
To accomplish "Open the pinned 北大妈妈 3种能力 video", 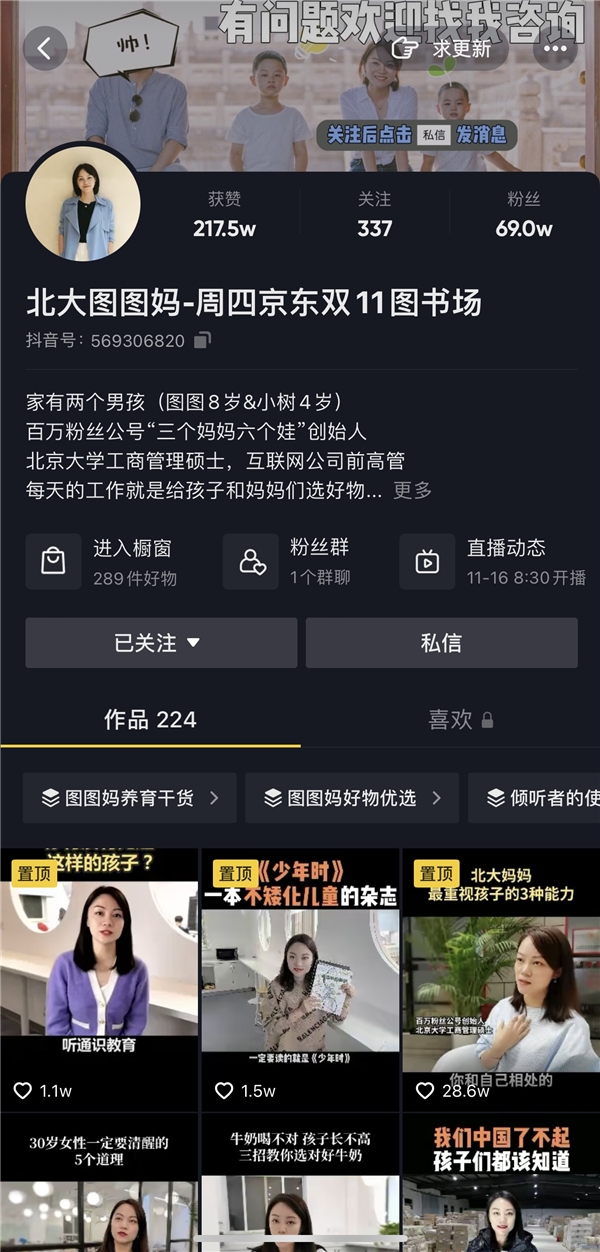I will point(501,979).
